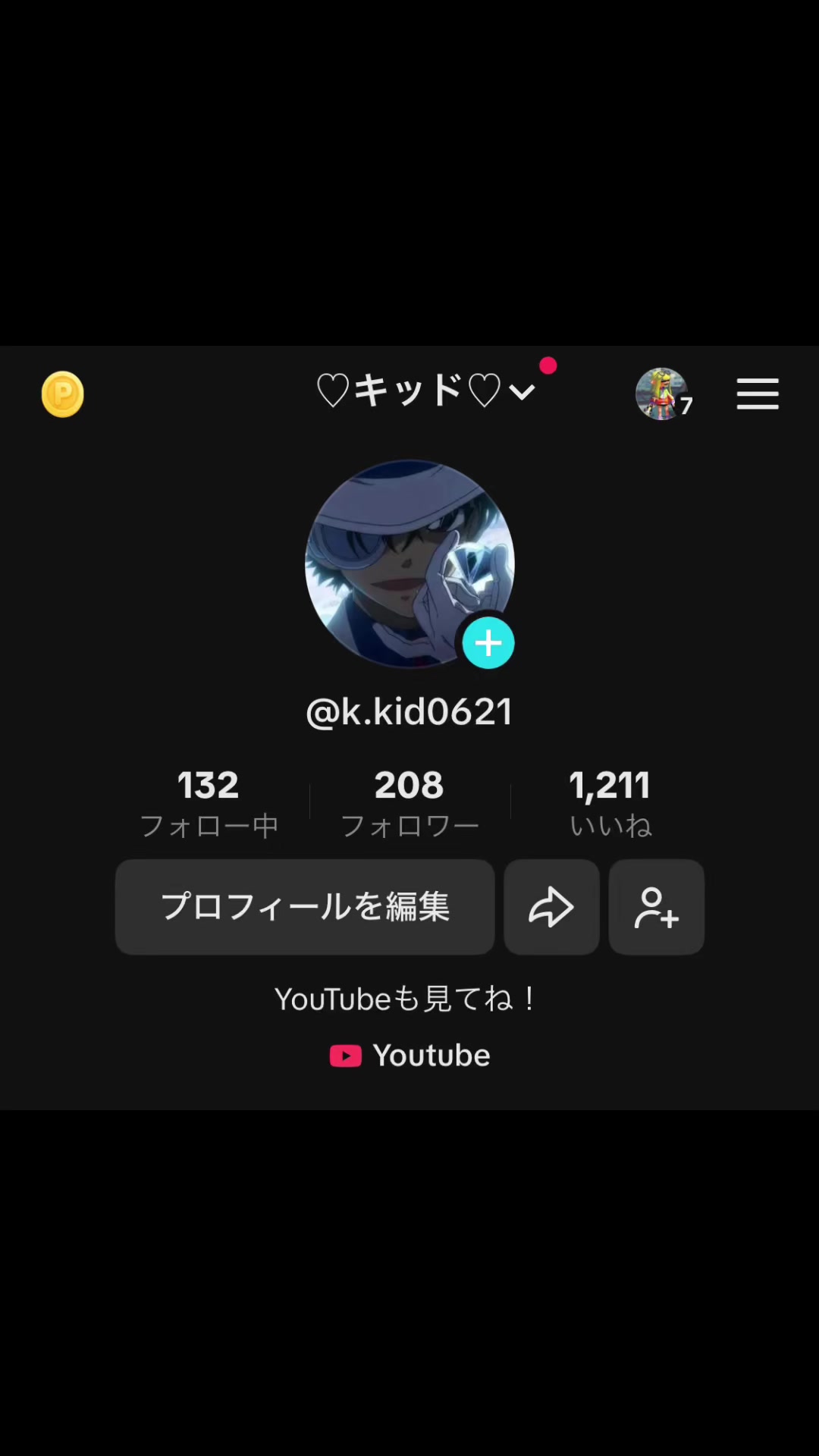Open the hamburger menu
819x1456 pixels.
(x=758, y=394)
